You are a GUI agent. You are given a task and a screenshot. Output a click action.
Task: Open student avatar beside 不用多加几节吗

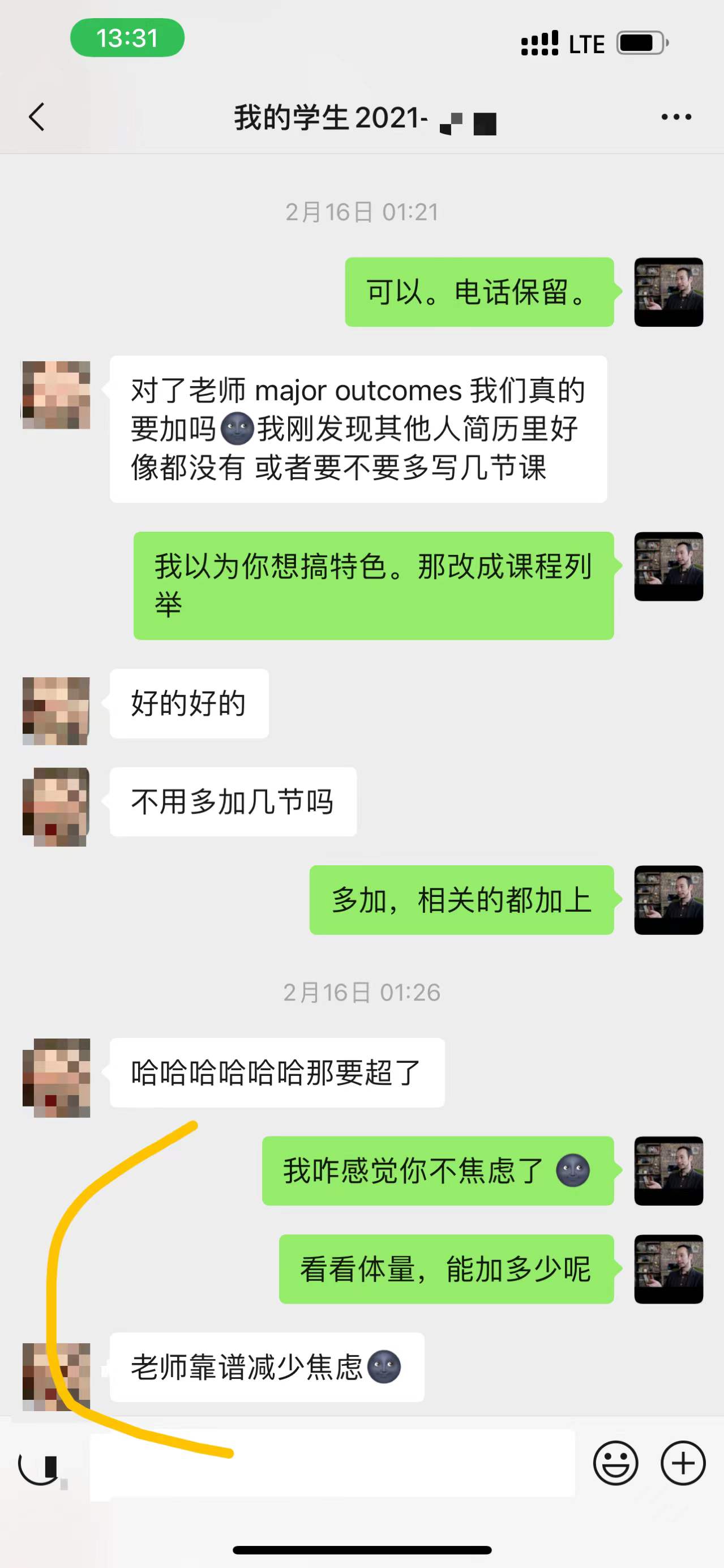(56, 806)
